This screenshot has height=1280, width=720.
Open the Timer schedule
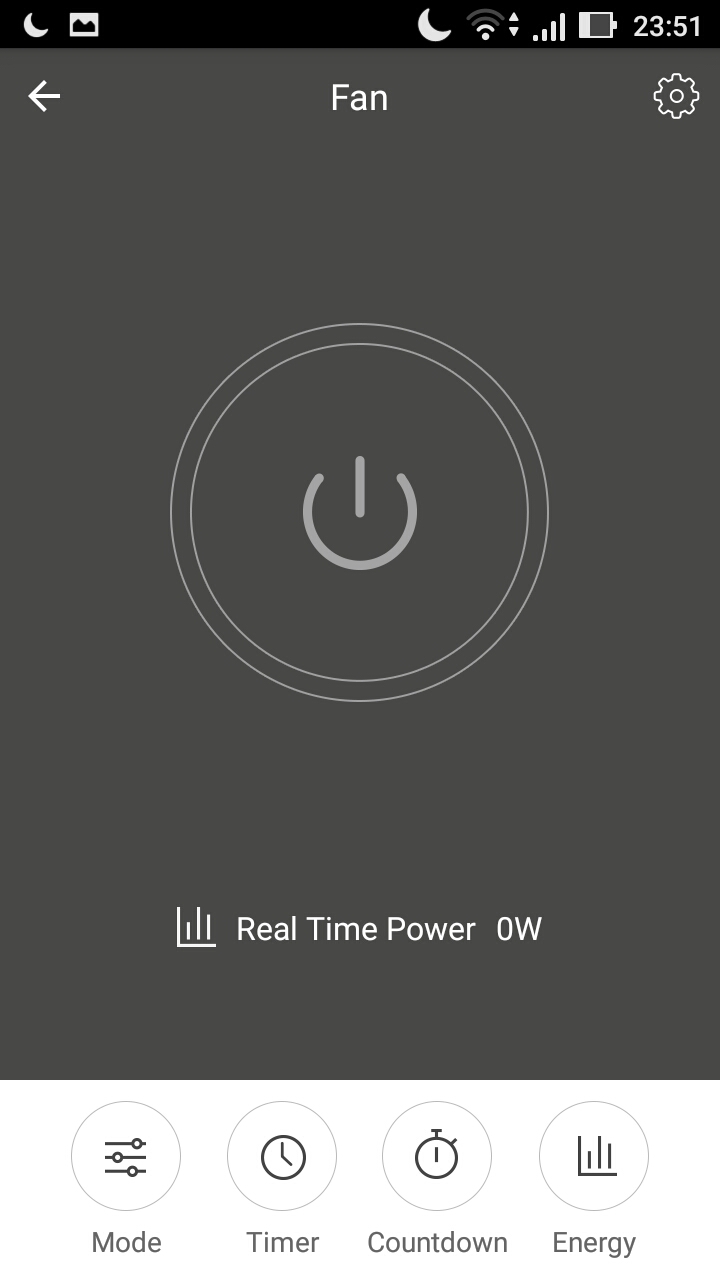(282, 1156)
